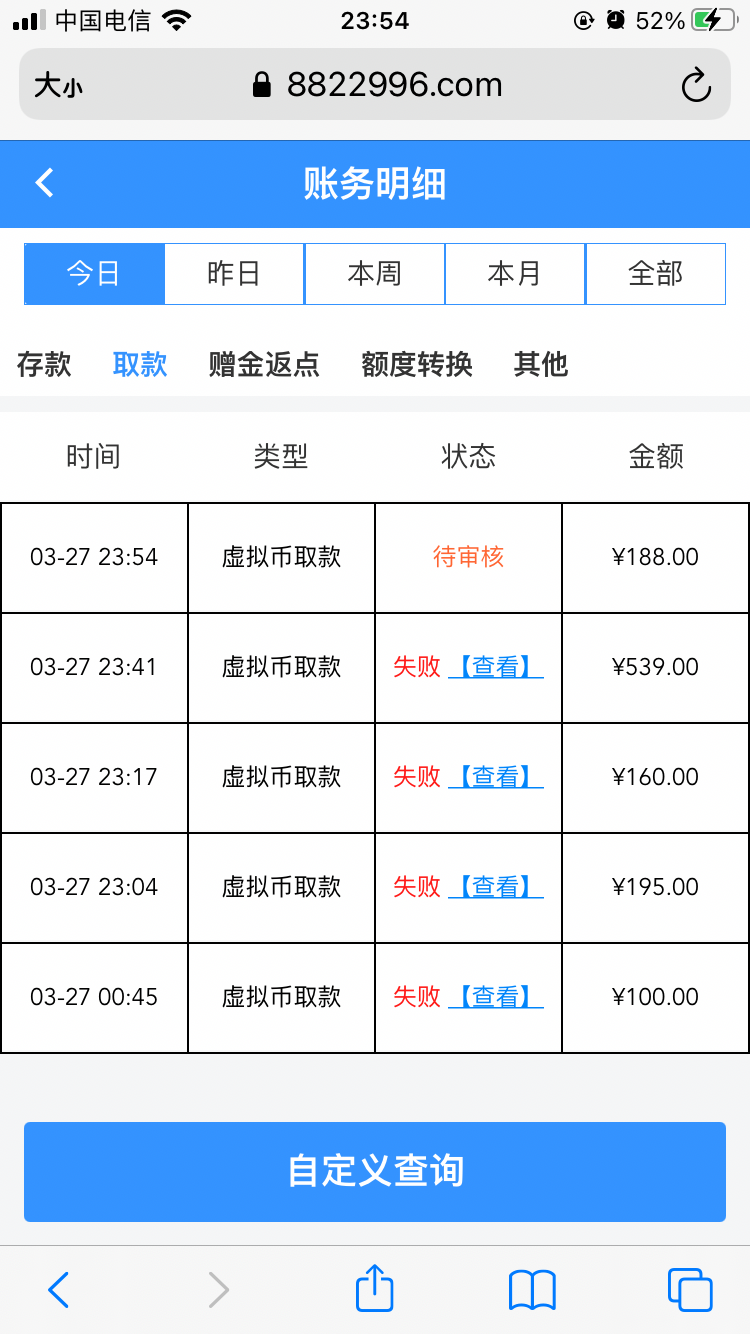The width and height of the screenshot is (750, 1334).
Task: Switch to the 昨日 date filter
Action: tap(234, 273)
